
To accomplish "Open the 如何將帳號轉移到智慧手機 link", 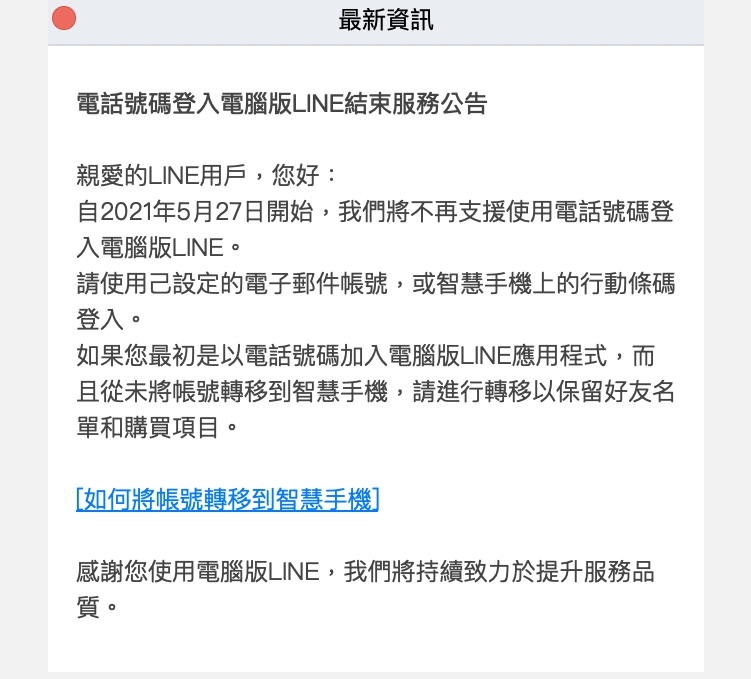I will click(228, 499).
